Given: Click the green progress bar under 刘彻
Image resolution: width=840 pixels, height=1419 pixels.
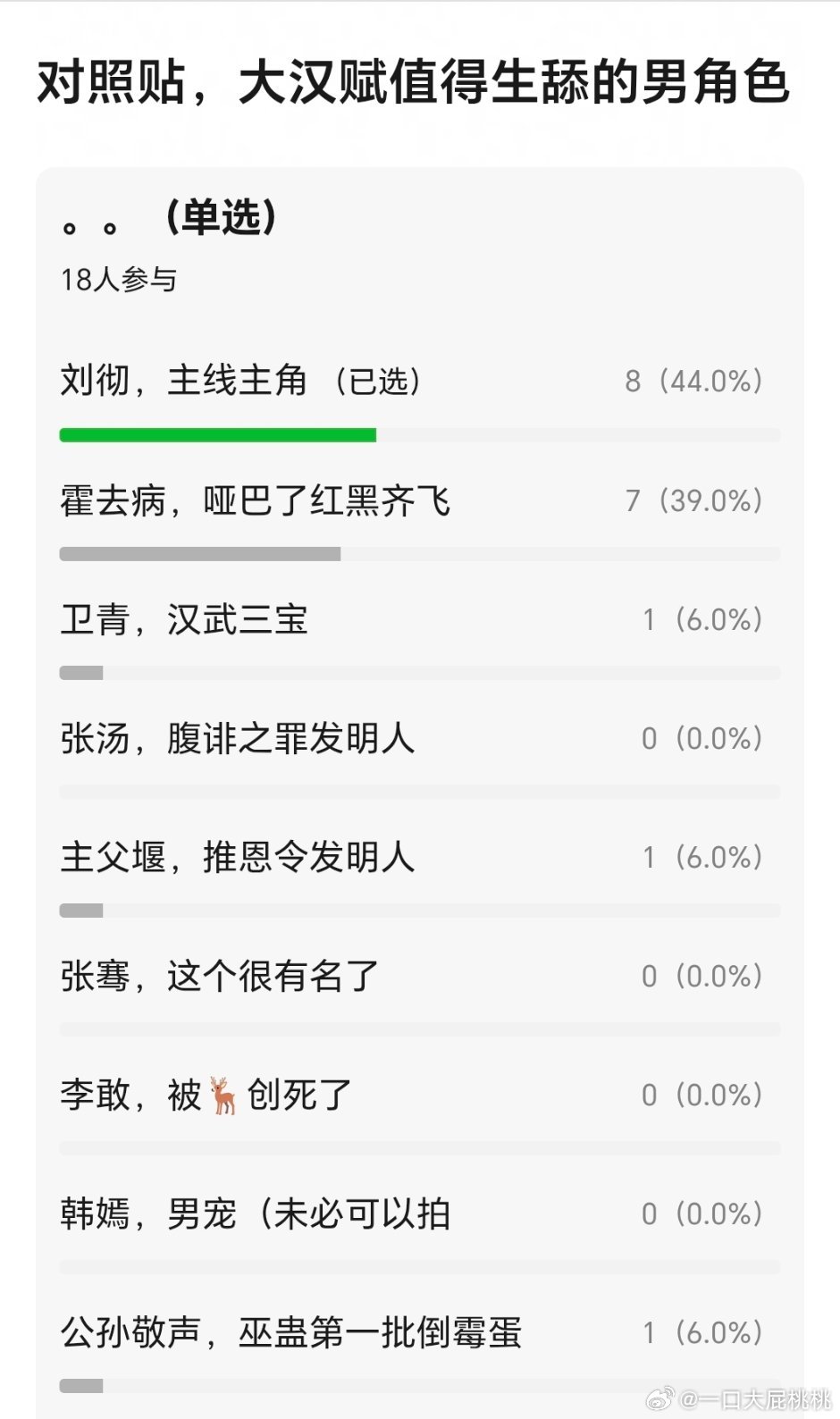Looking at the screenshot, I should coord(218,435).
